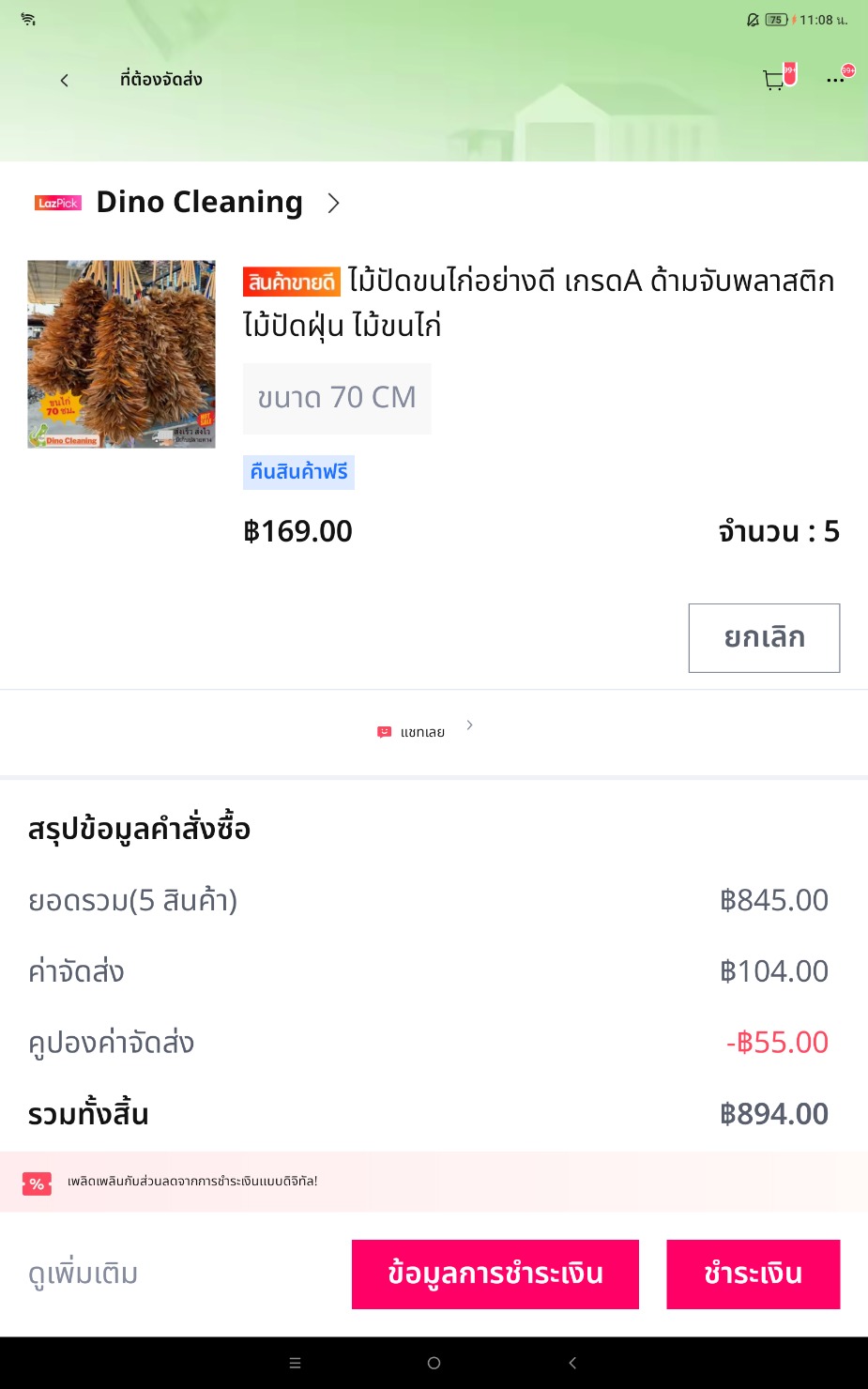Image resolution: width=868 pixels, height=1389 pixels.
Task: Tap ชำระเงิน to pay now
Action: (x=753, y=1275)
